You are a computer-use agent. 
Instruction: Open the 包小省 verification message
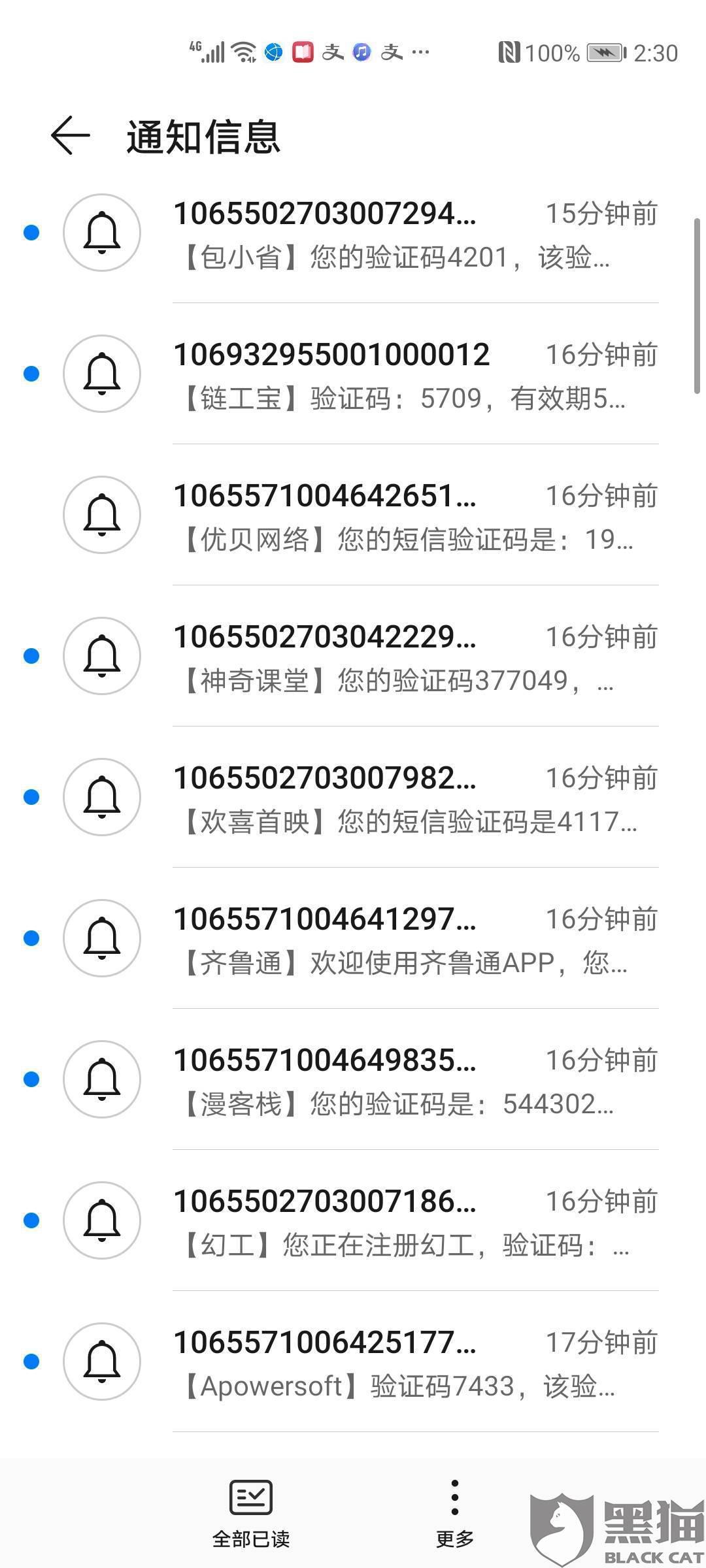click(x=392, y=234)
